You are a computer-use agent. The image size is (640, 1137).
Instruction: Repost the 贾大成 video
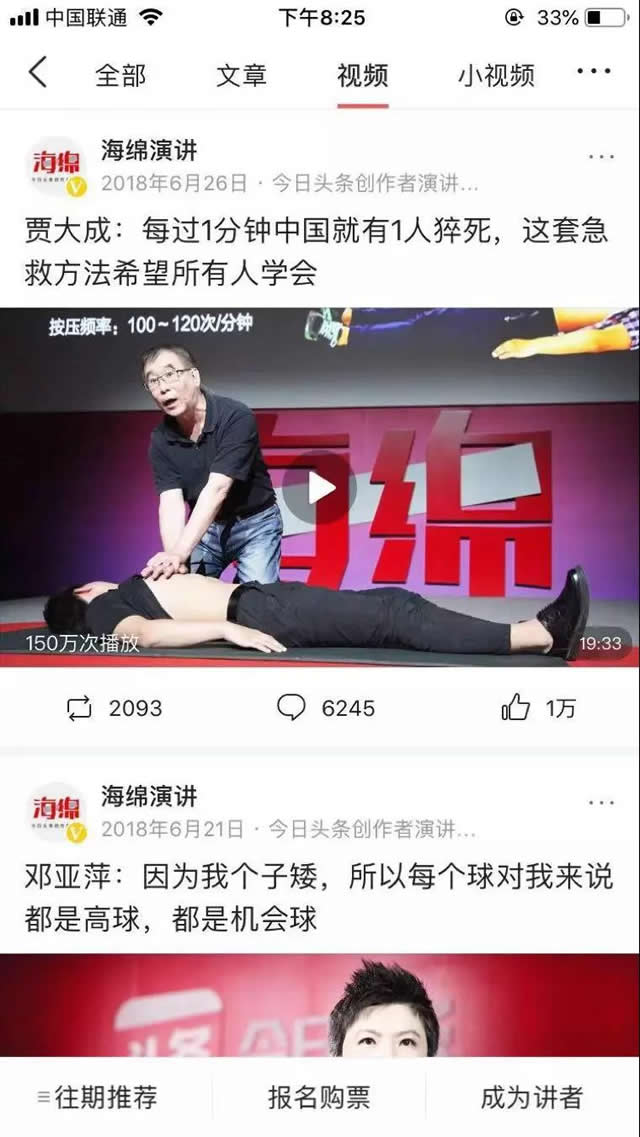(113, 708)
